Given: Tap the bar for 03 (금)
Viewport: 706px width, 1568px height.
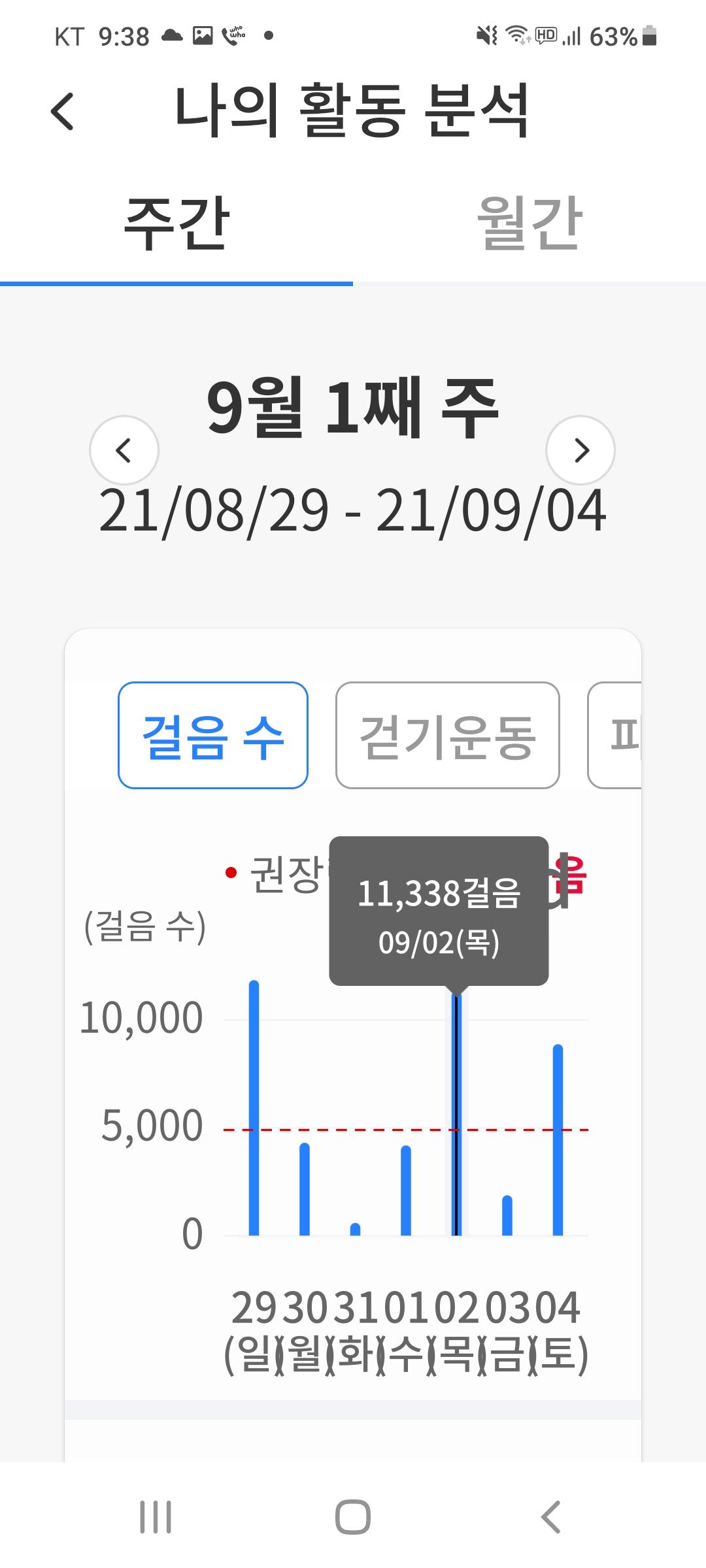Looking at the screenshot, I should click(x=507, y=1215).
